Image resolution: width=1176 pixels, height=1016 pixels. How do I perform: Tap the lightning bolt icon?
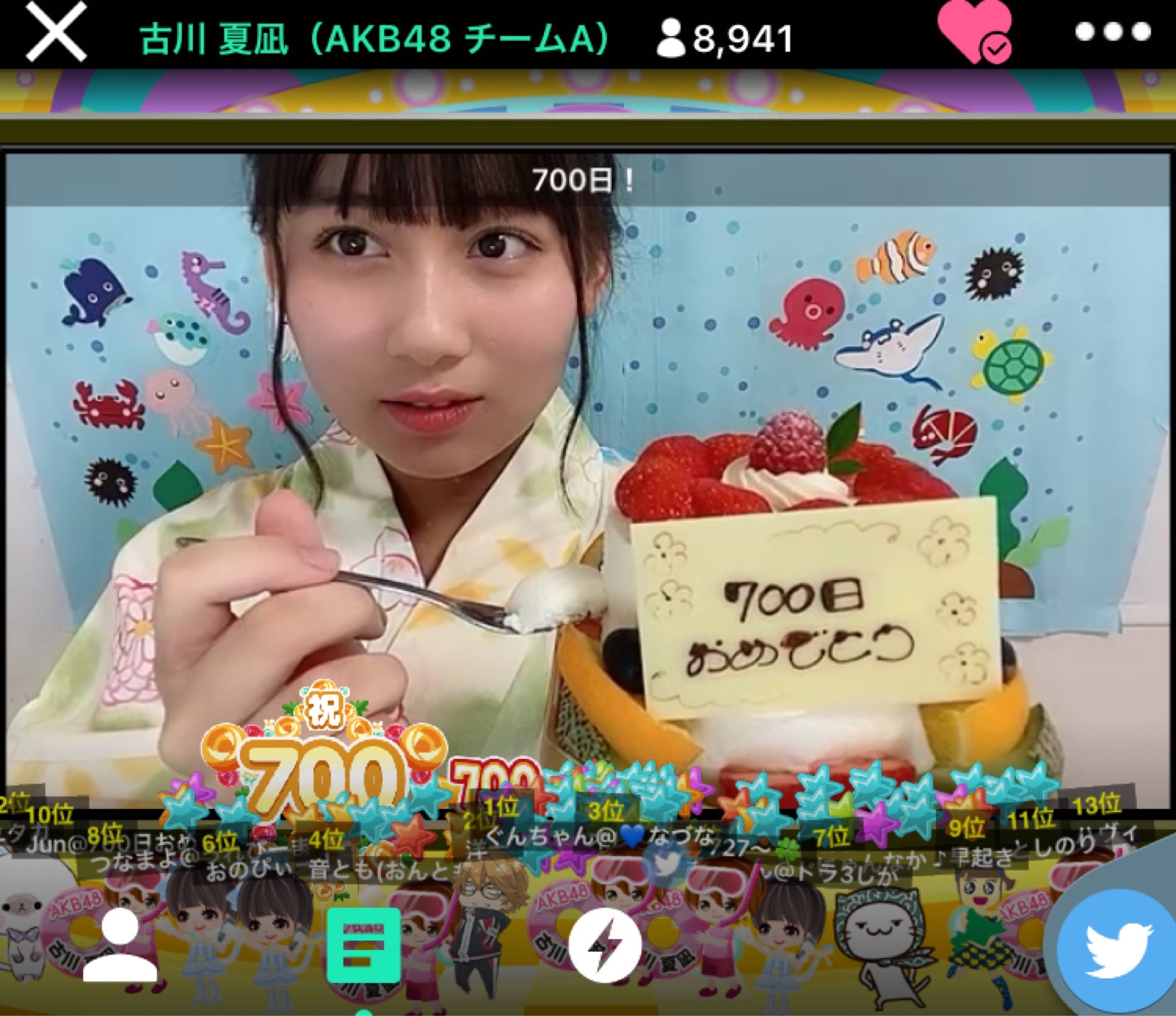click(605, 945)
